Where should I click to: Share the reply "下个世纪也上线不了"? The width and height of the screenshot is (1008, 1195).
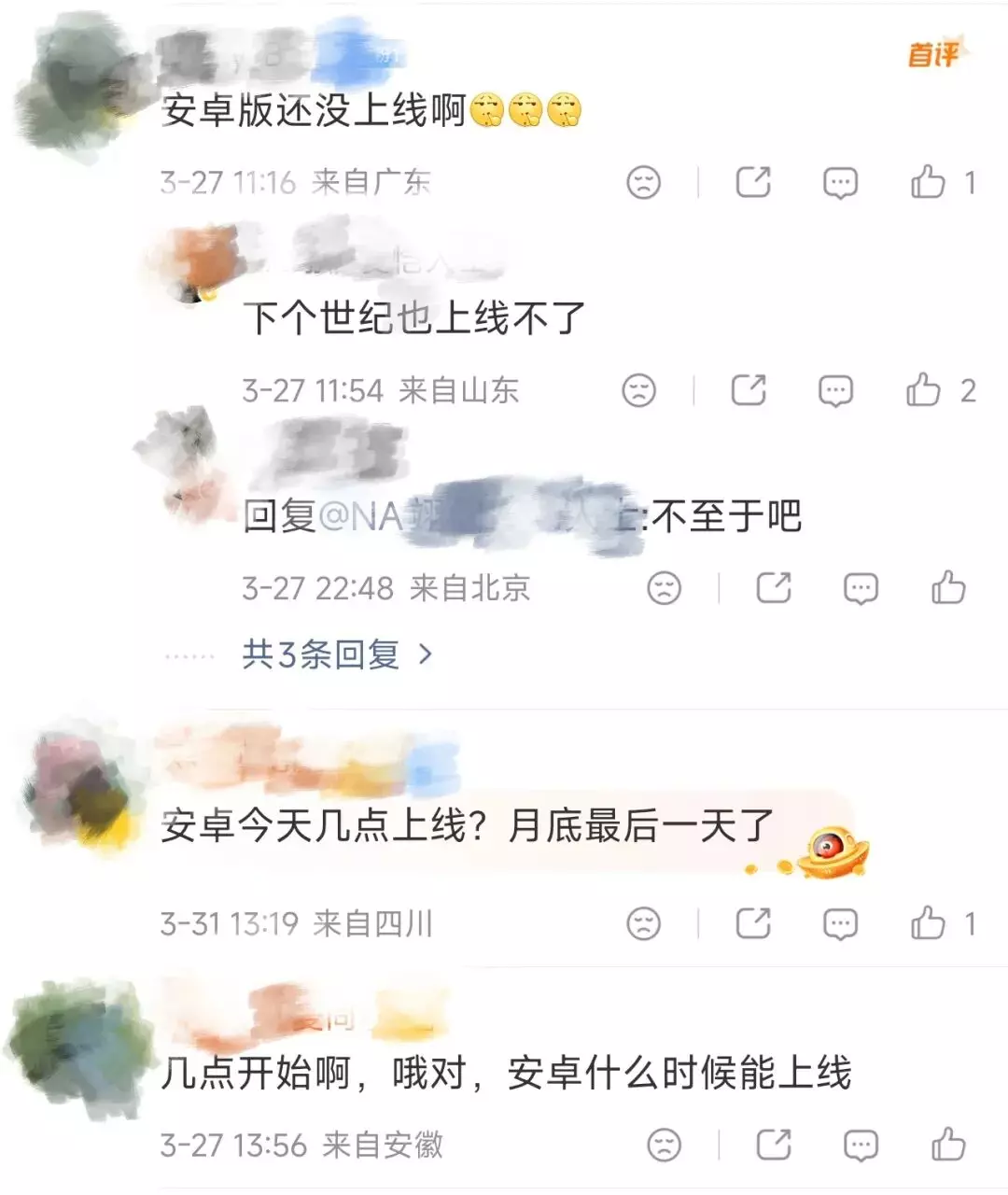749,389
